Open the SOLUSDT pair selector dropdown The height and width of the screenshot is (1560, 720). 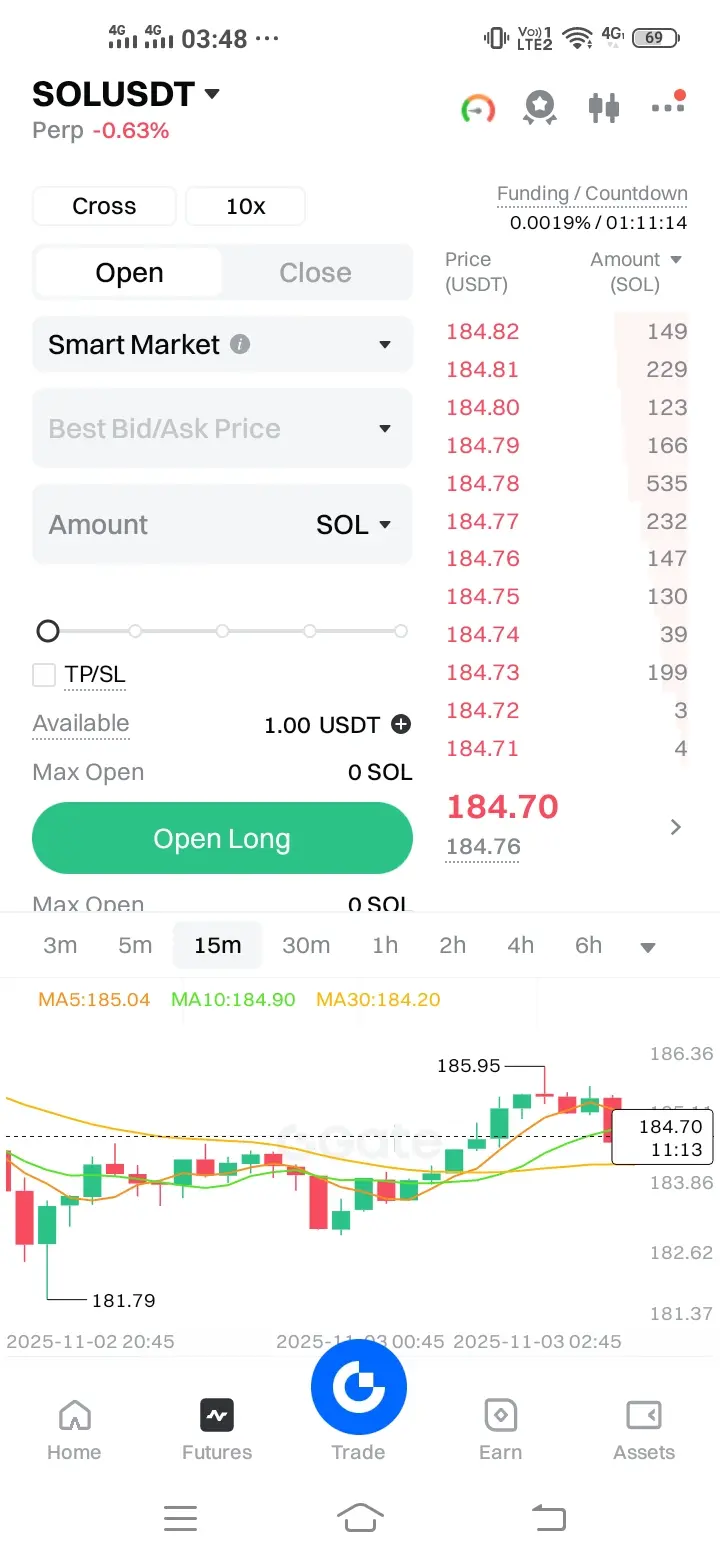click(x=126, y=94)
